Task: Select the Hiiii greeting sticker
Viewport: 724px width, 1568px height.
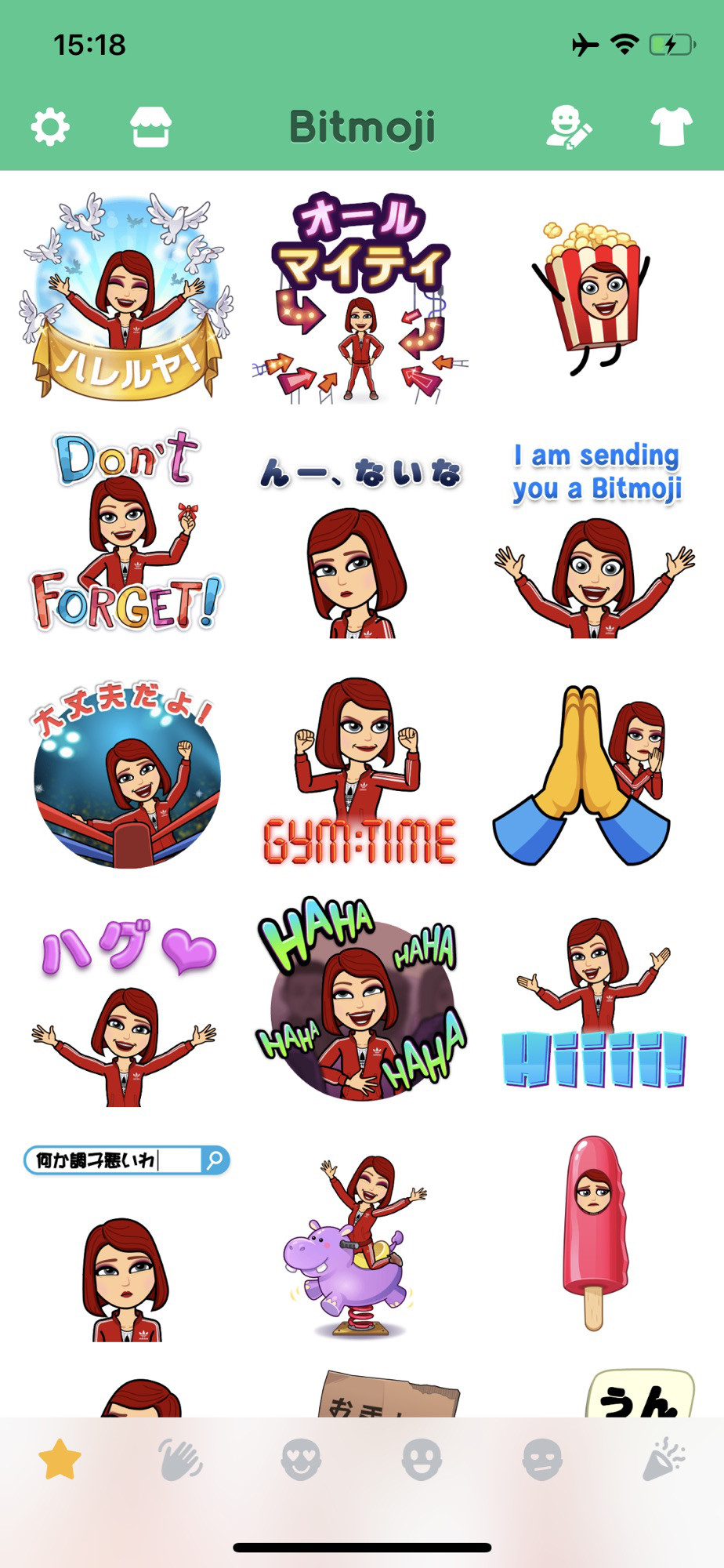Action: pyautogui.click(x=594, y=1004)
